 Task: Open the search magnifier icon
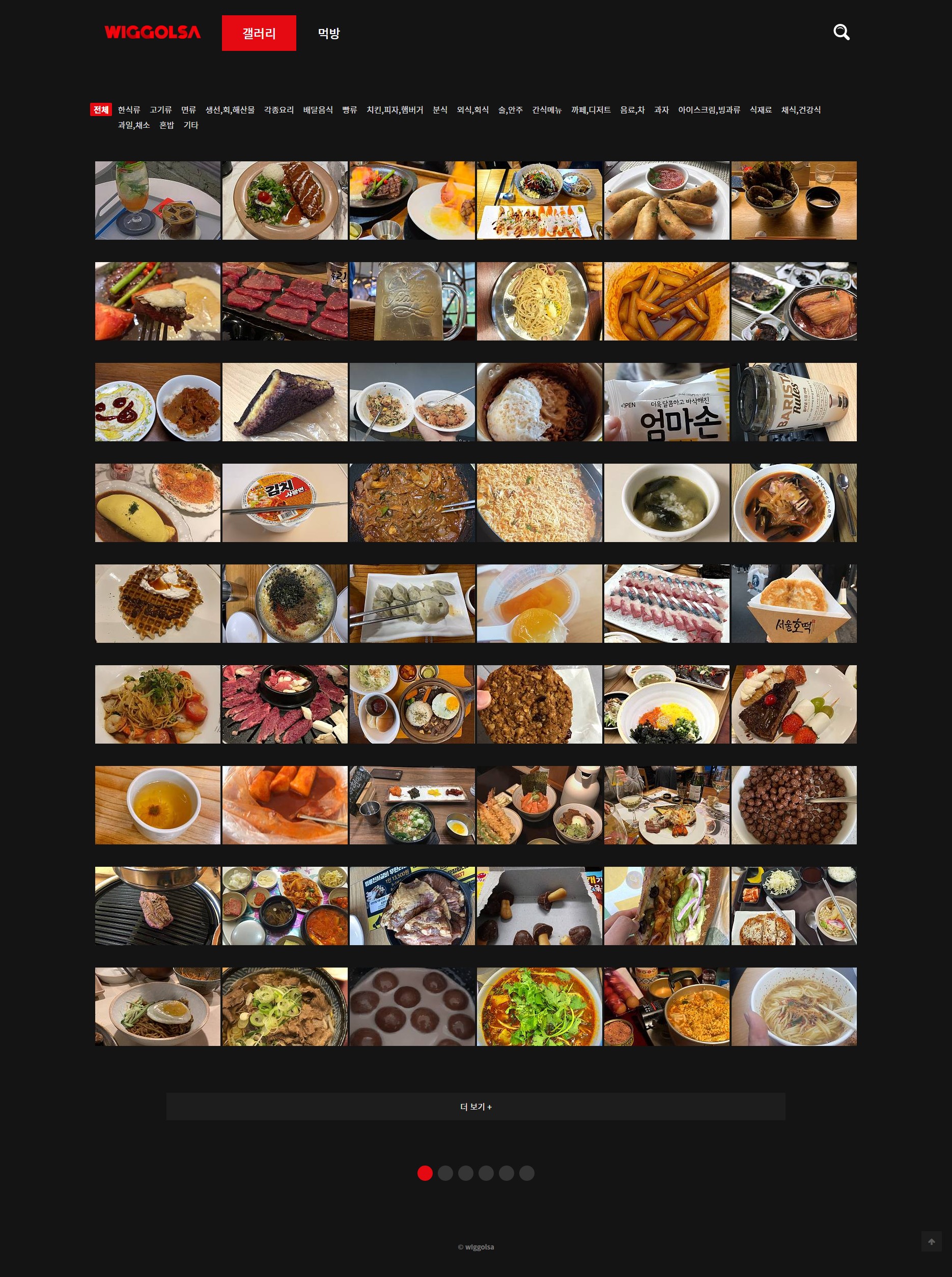pos(841,32)
